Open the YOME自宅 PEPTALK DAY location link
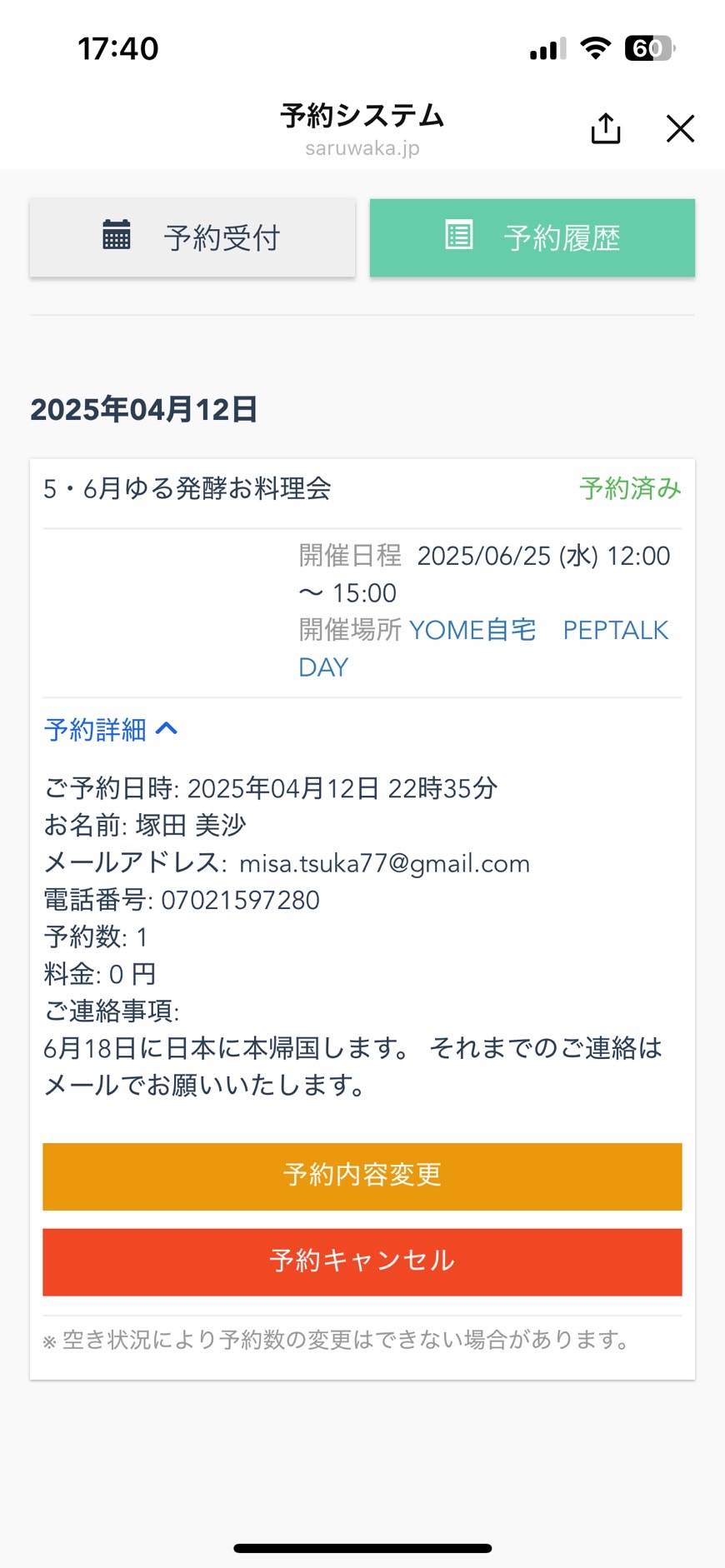The width and height of the screenshot is (725, 1568). click(x=483, y=648)
